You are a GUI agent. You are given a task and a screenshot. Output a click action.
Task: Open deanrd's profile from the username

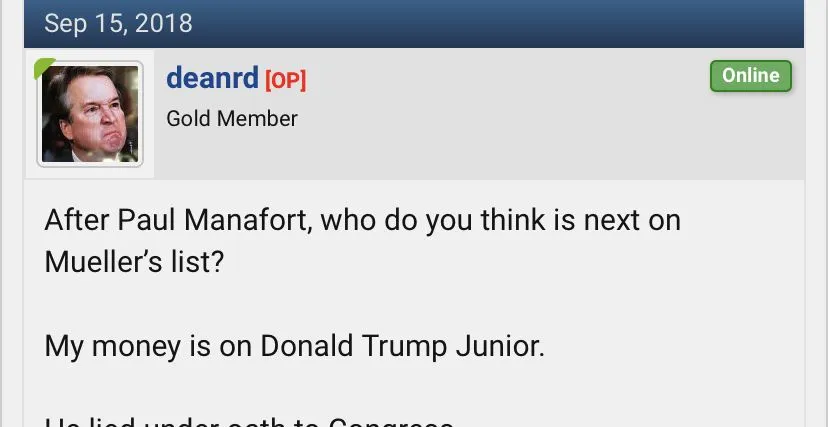pyautogui.click(x=211, y=77)
